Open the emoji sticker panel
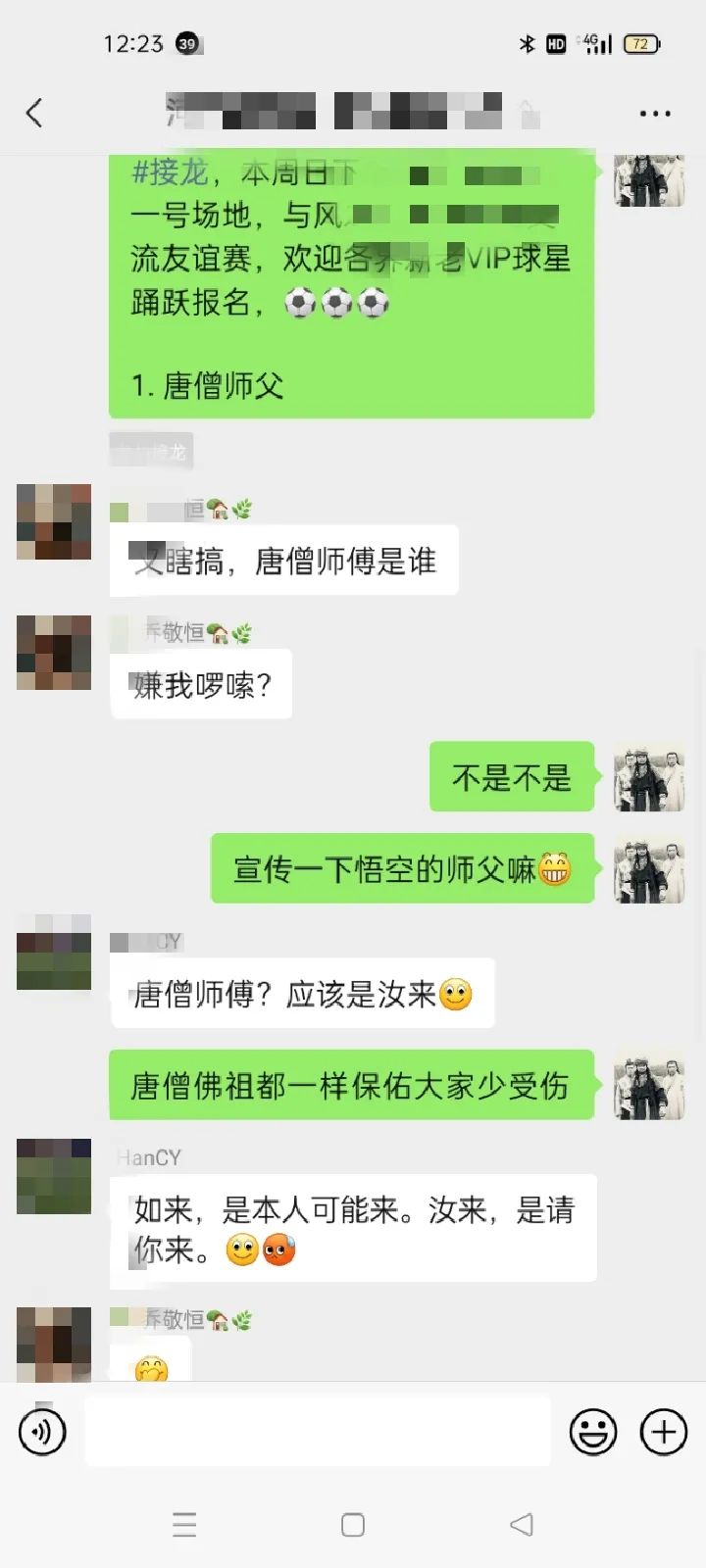706x1568 pixels. tap(593, 1432)
